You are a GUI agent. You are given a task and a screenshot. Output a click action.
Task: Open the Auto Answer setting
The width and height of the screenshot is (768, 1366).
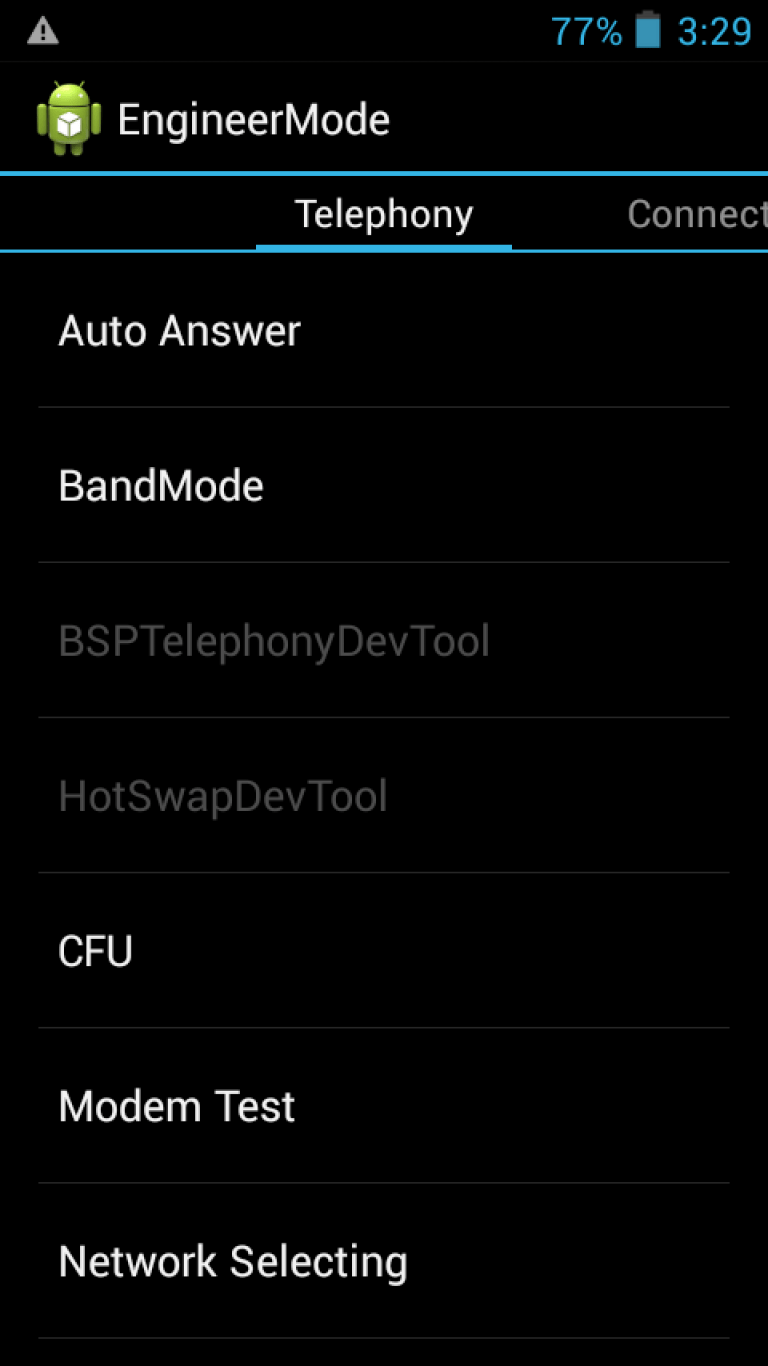coord(384,330)
